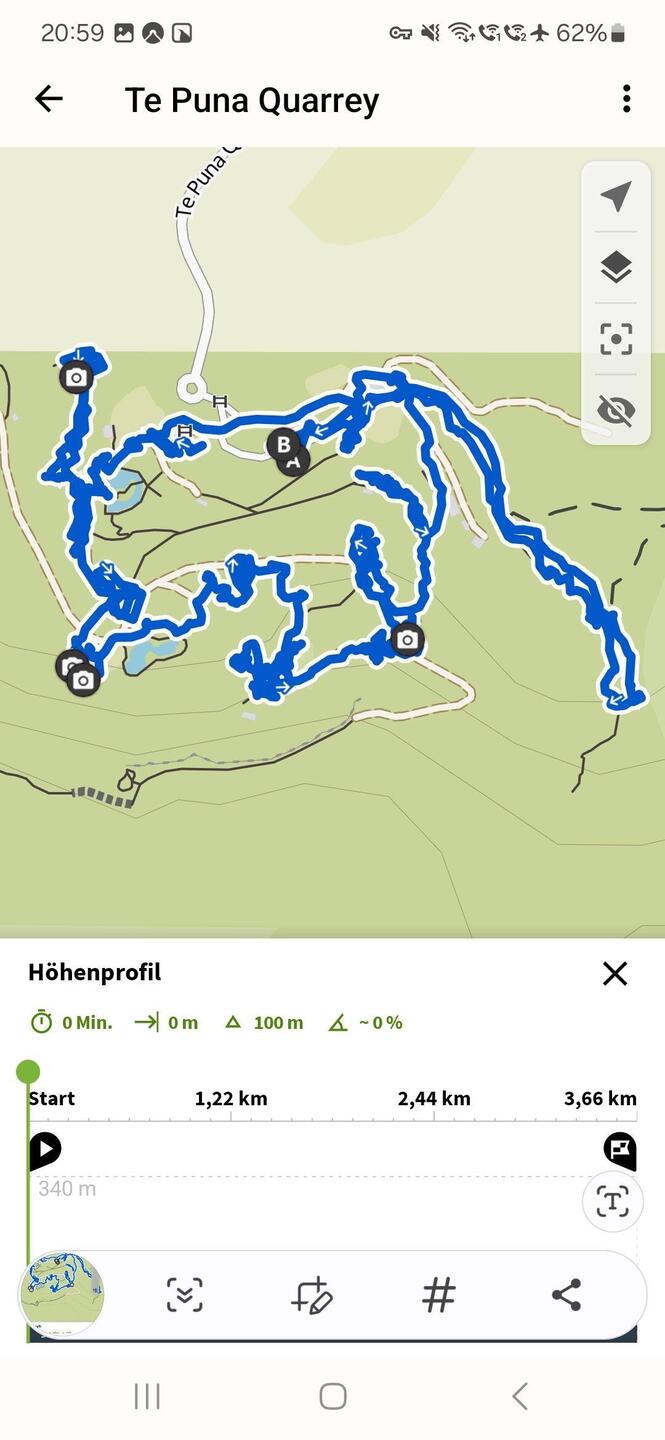The width and height of the screenshot is (665, 1440).
Task: Go back using the top-left arrow
Action: [48, 99]
